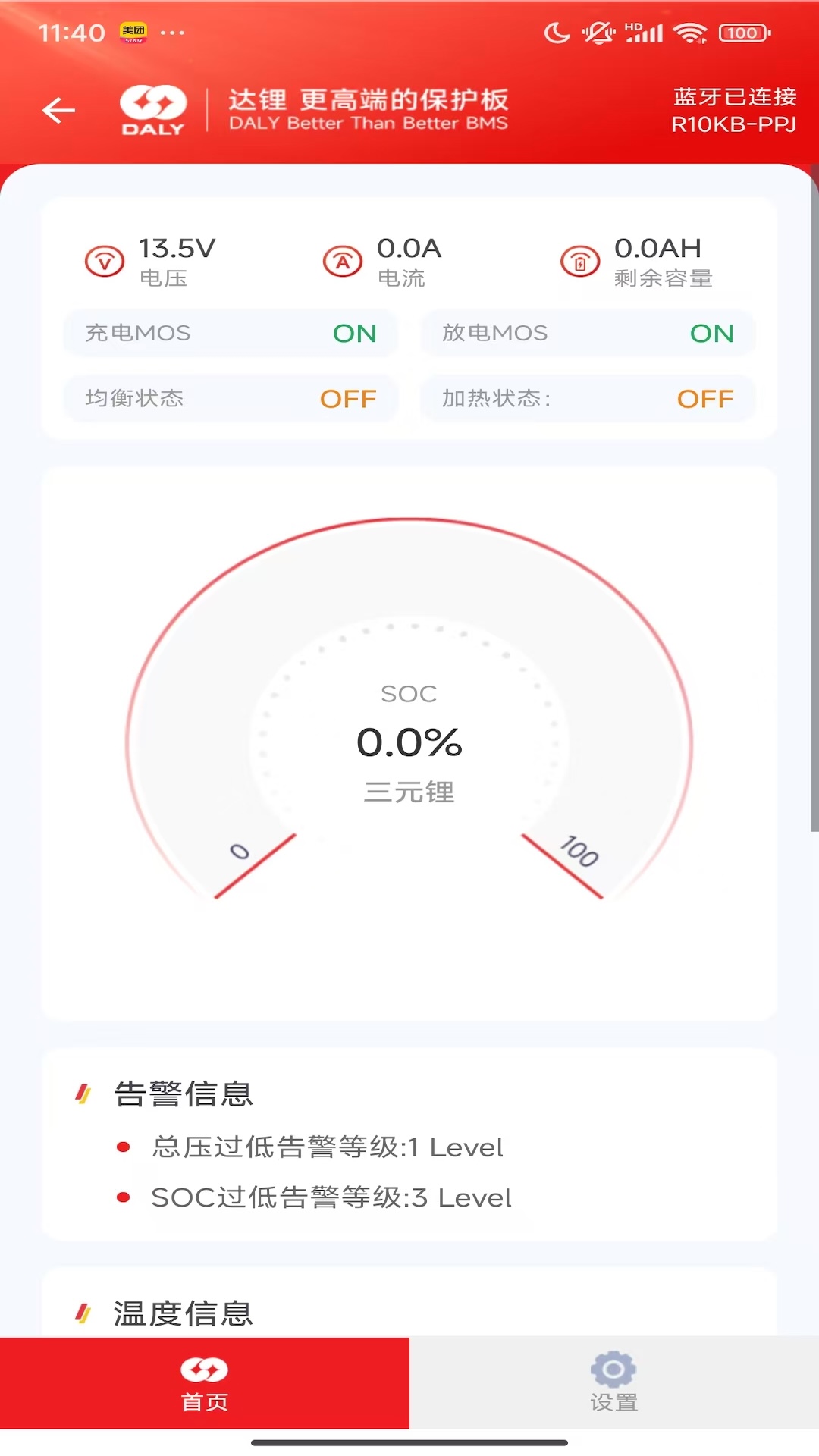Tap the SOC gauge showing 0.0%
Screen dimensions: 819x1456
pyautogui.click(x=409, y=743)
